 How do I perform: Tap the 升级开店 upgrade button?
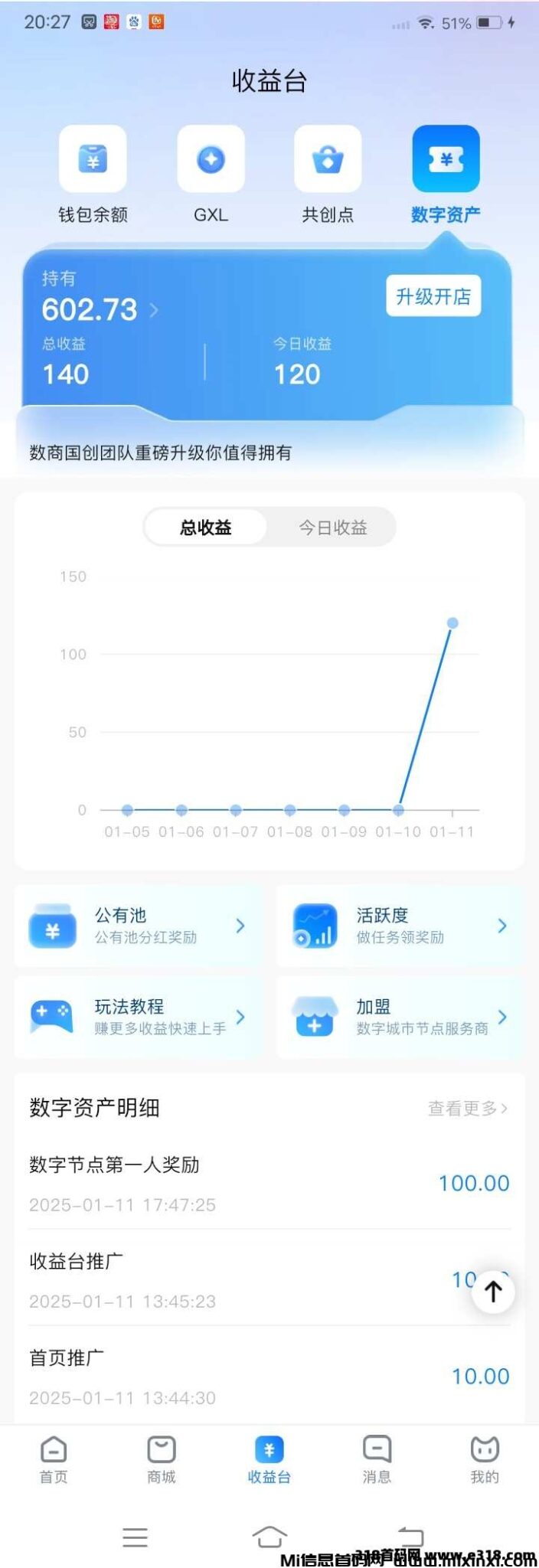pyautogui.click(x=433, y=296)
